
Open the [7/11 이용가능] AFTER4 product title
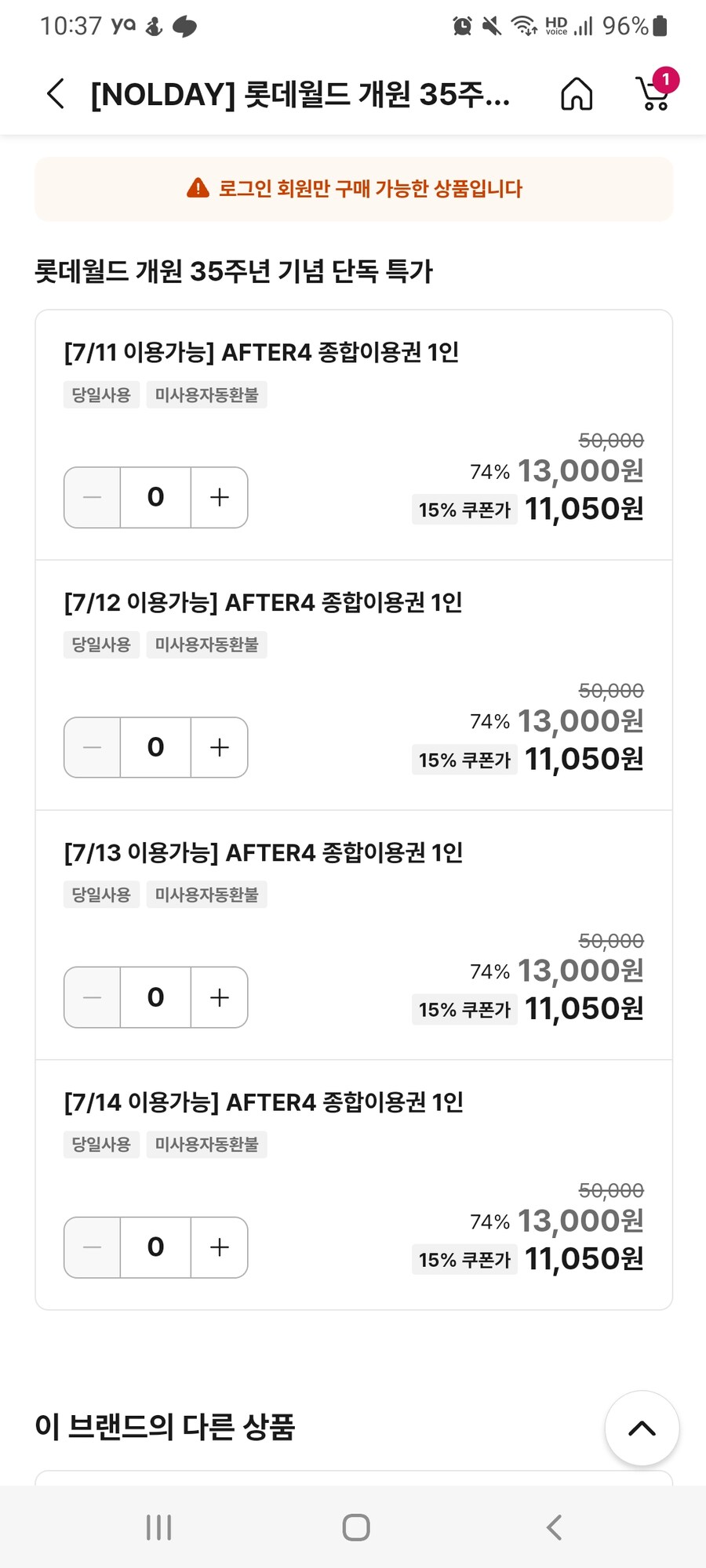tap(264, 353)
